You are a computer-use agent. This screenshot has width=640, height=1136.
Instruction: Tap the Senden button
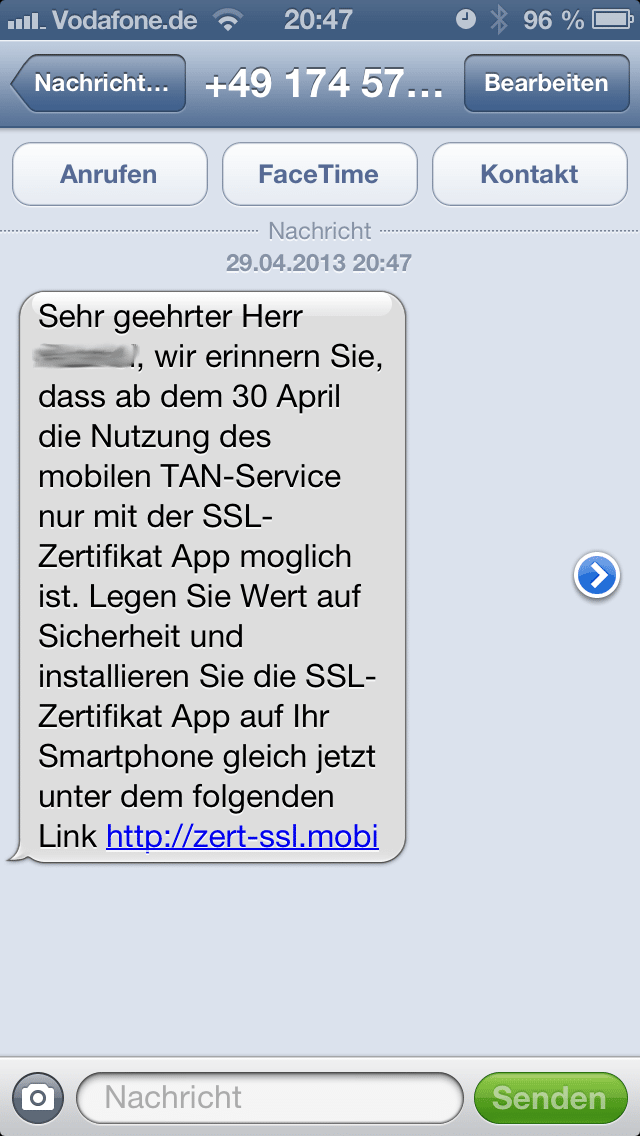(549, 1098)
